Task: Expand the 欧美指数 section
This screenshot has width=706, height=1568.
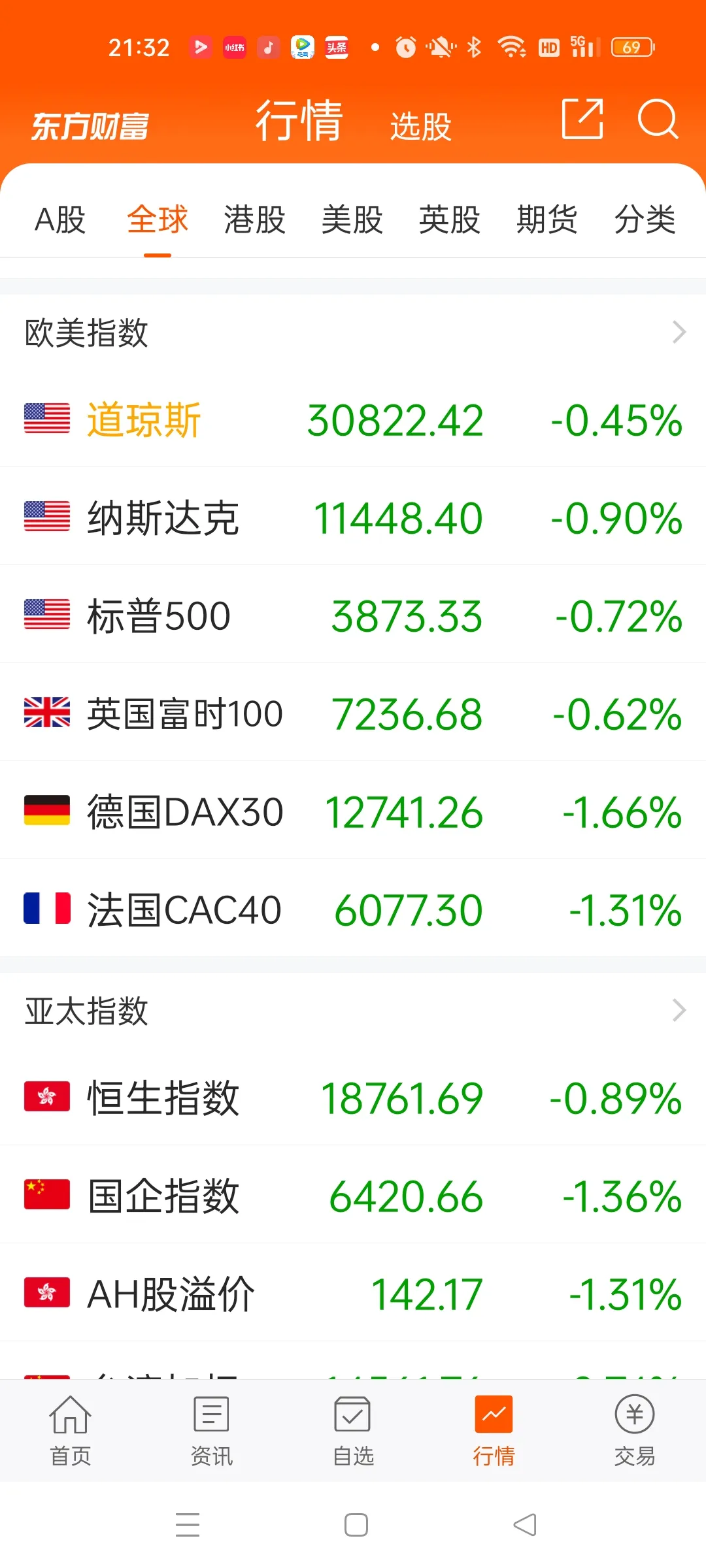Action: point(353,333)
